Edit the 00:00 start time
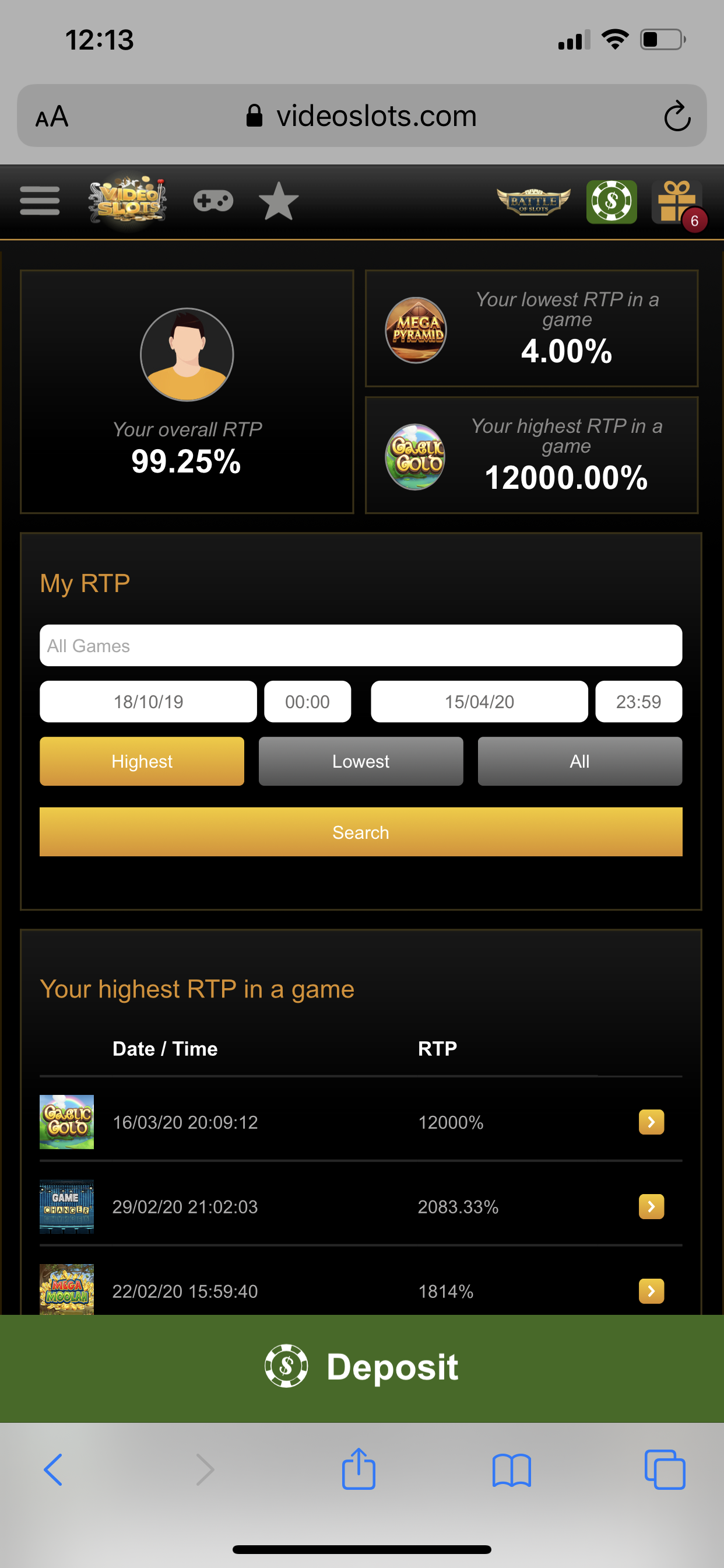 pyautogui.click(x=307, y=701)
